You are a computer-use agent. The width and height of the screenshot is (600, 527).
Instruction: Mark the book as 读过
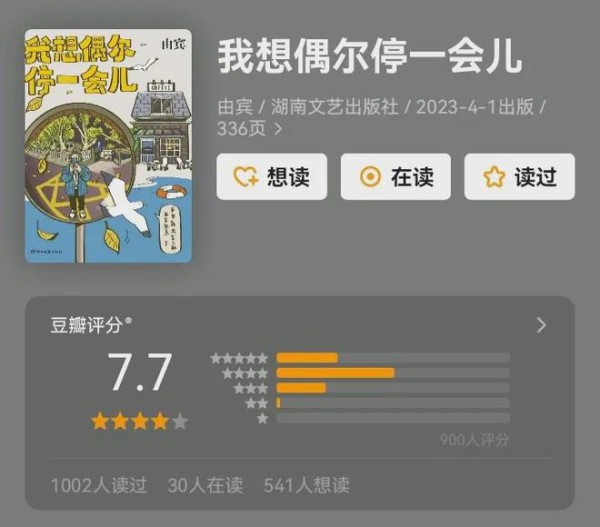point(519,177)
